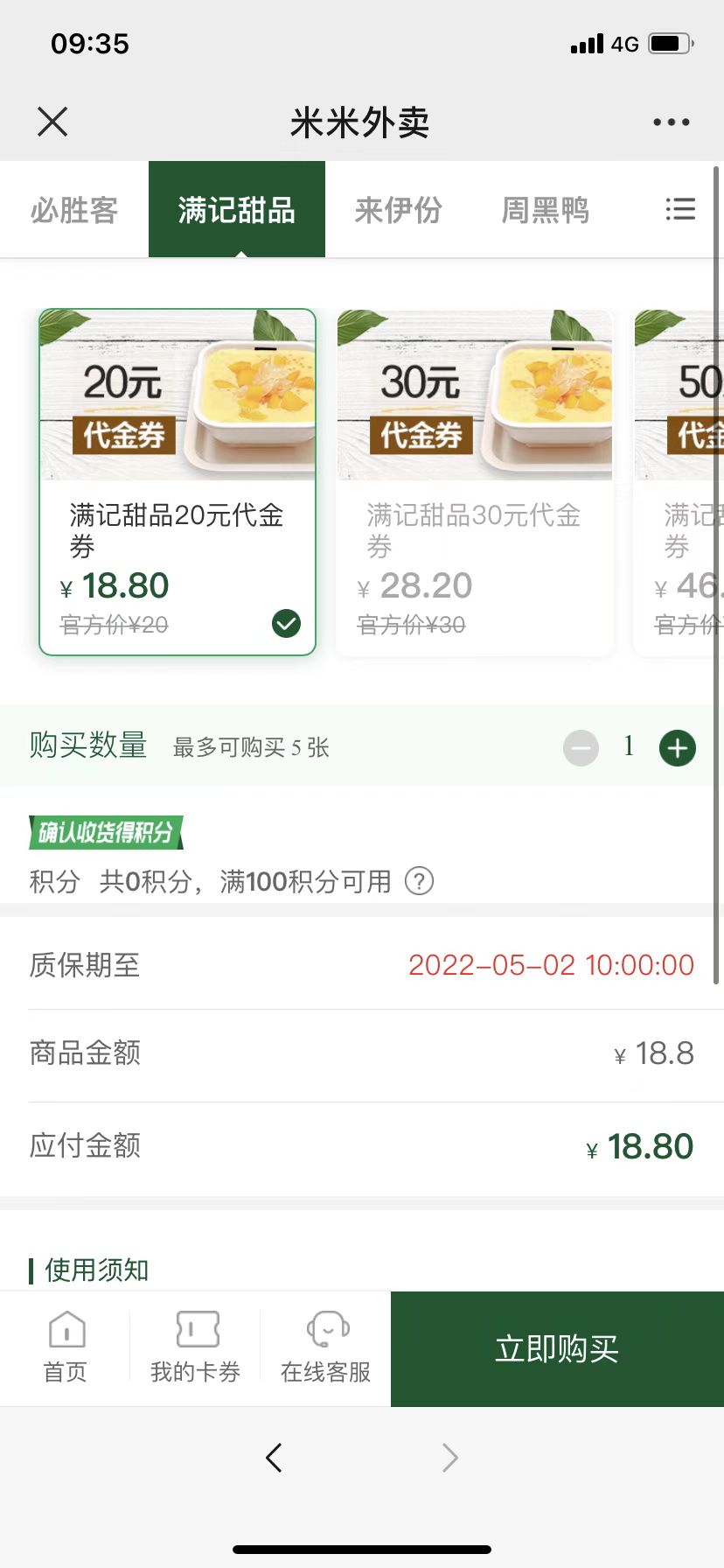Increase purchase quantity with the plus button
Image resolution: width=724 pixels, height=1568 pixels.
coord(677,748)
